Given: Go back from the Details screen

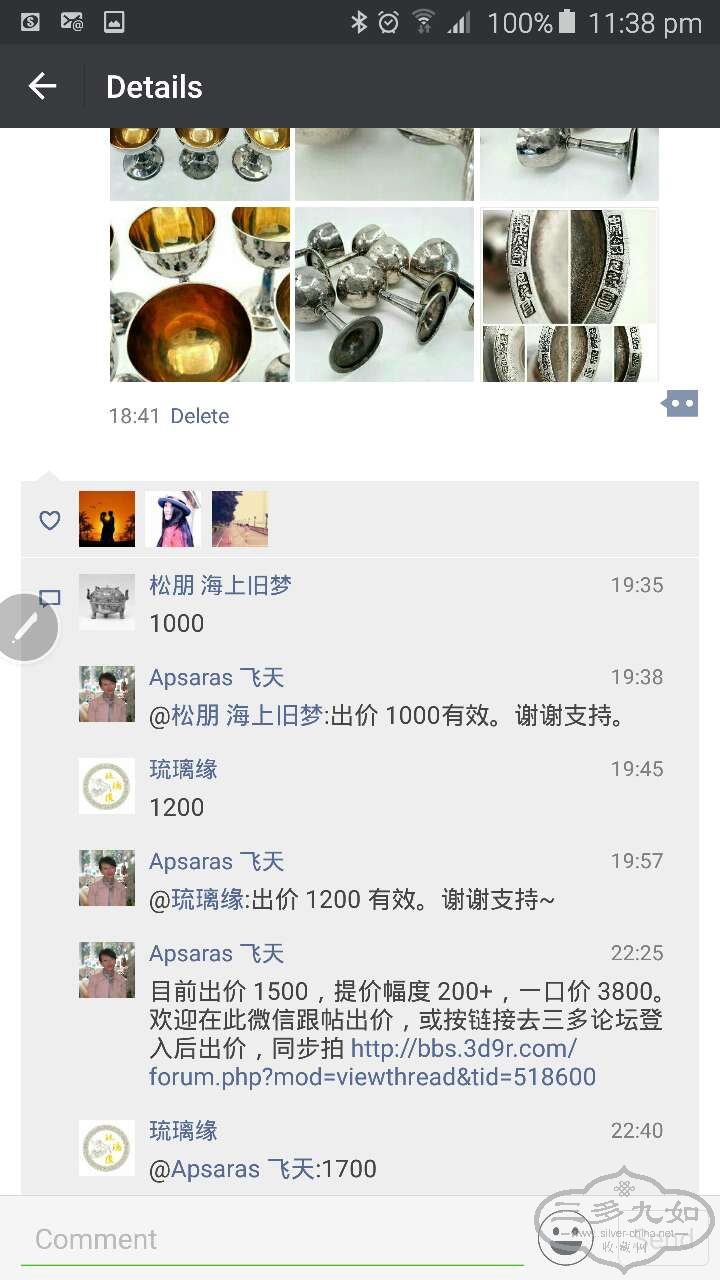Looking at the screenshot, I should point(42,87).
